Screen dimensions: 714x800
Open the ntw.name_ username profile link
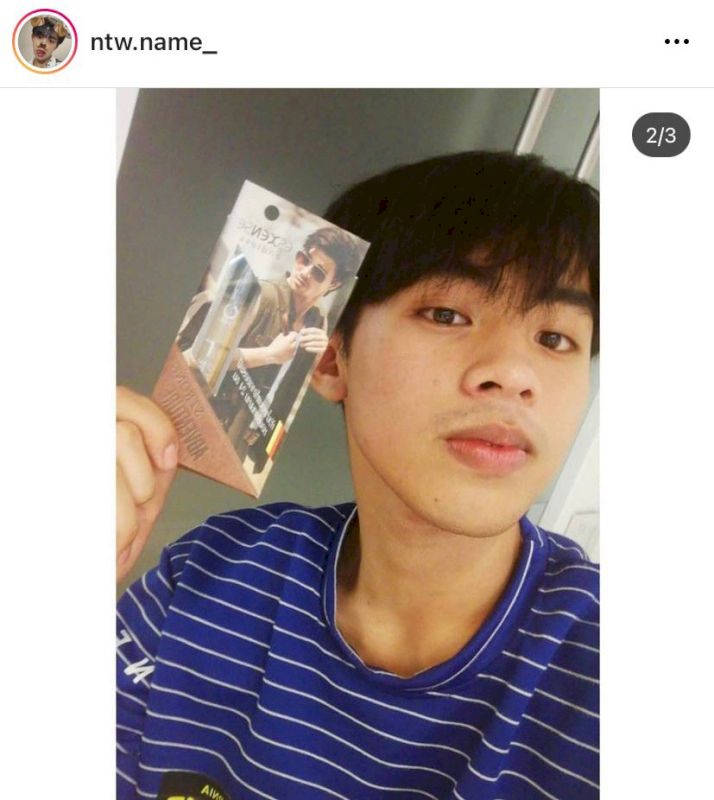(153, 42)
